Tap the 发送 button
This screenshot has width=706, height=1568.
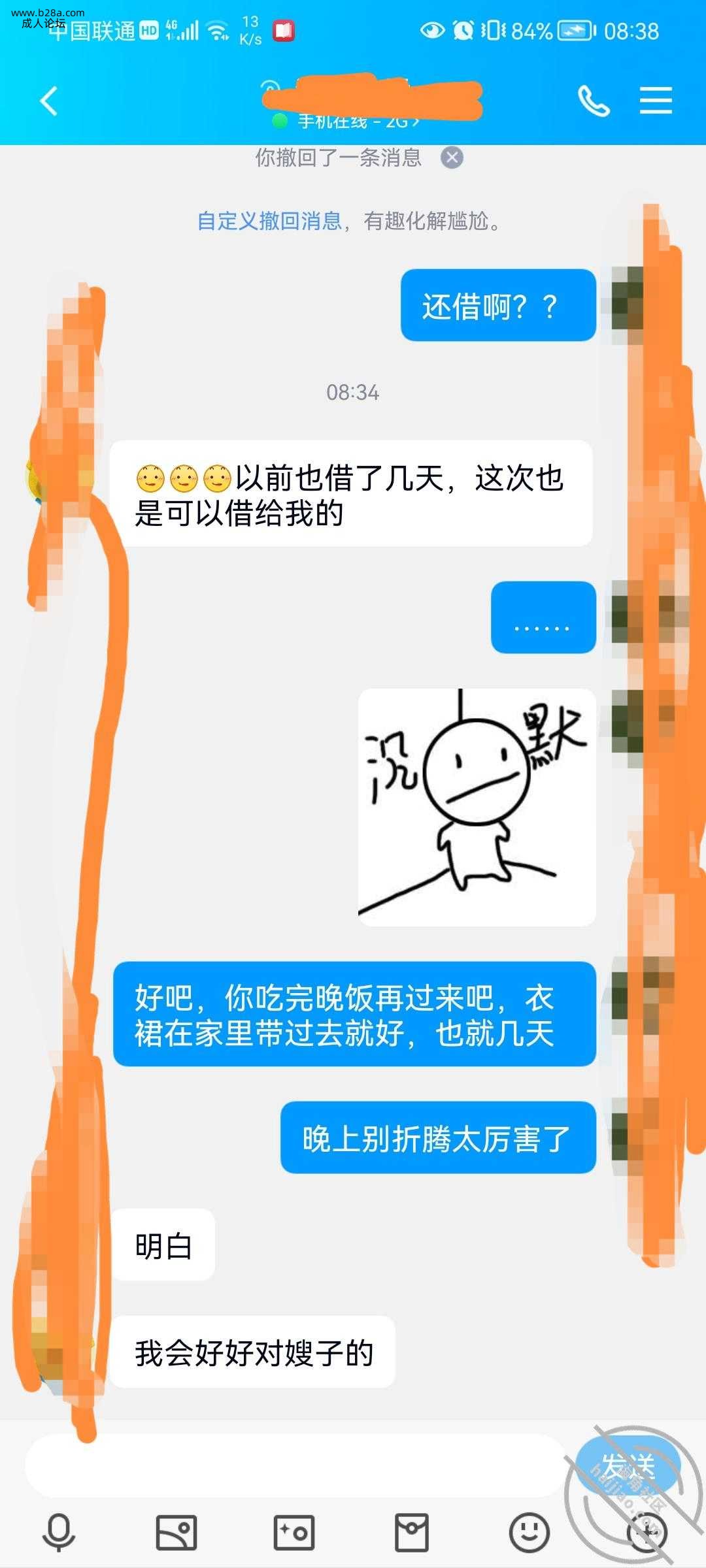click(627, 1465)
